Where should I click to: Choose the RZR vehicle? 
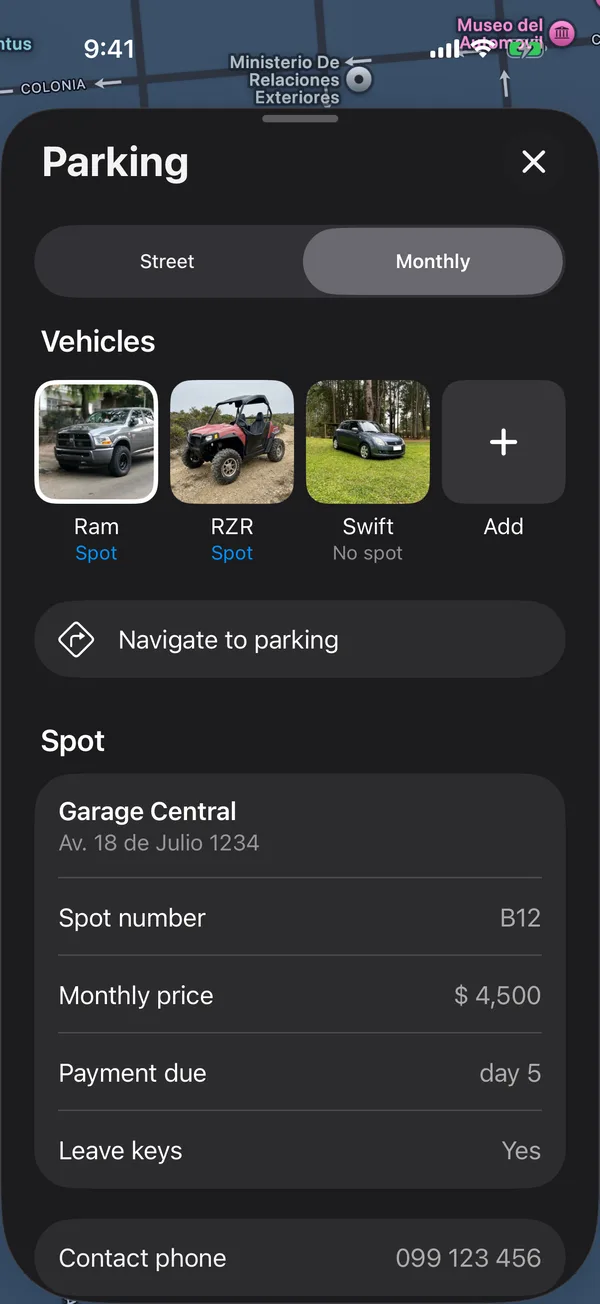click(232, 442)
